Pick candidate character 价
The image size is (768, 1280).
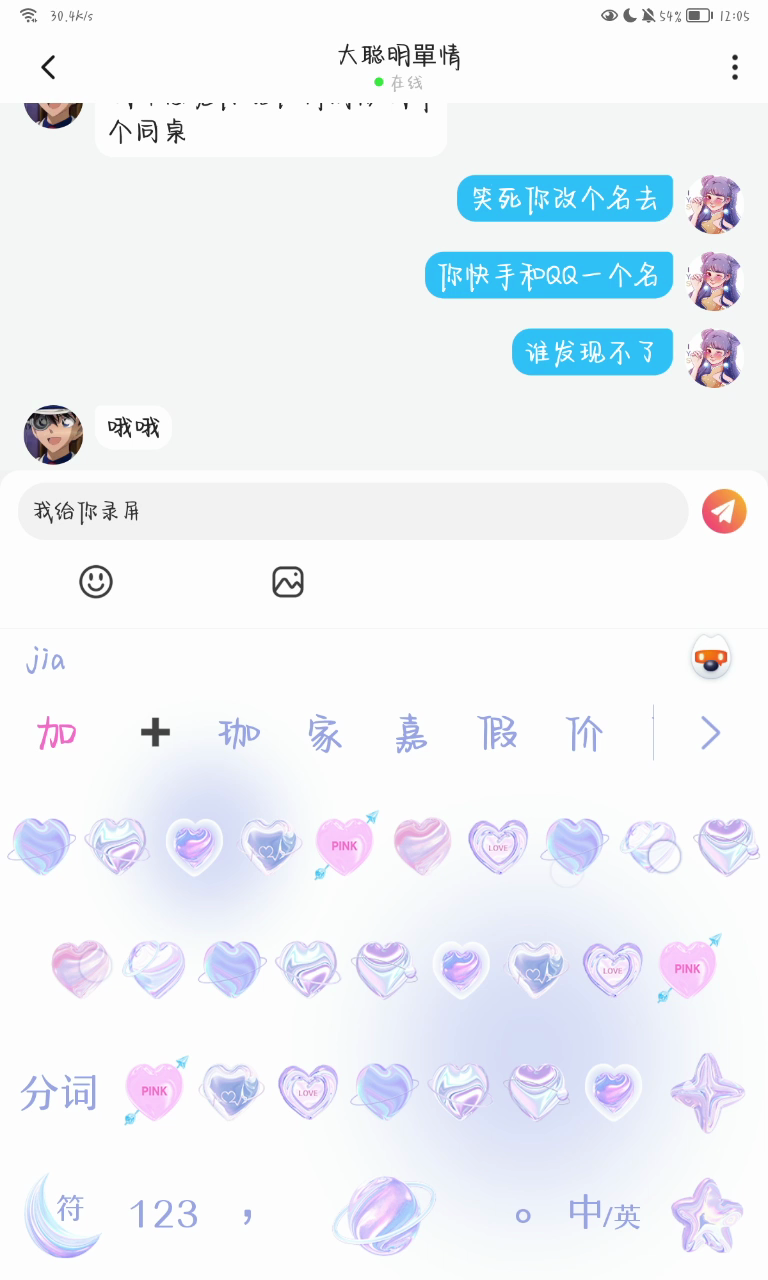tap(584, 734)
